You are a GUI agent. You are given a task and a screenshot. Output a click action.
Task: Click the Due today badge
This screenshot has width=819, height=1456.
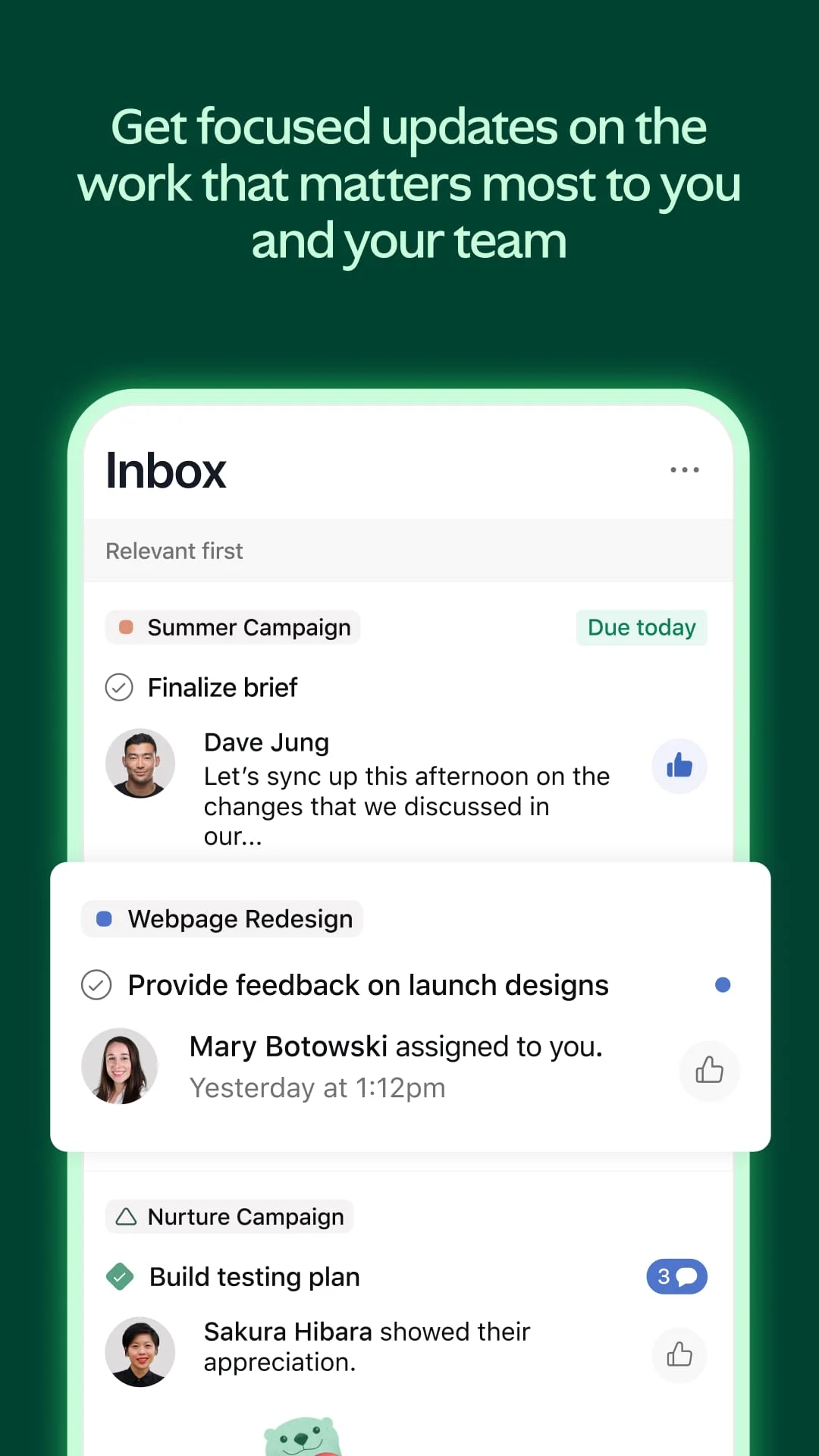pos(641,627)
